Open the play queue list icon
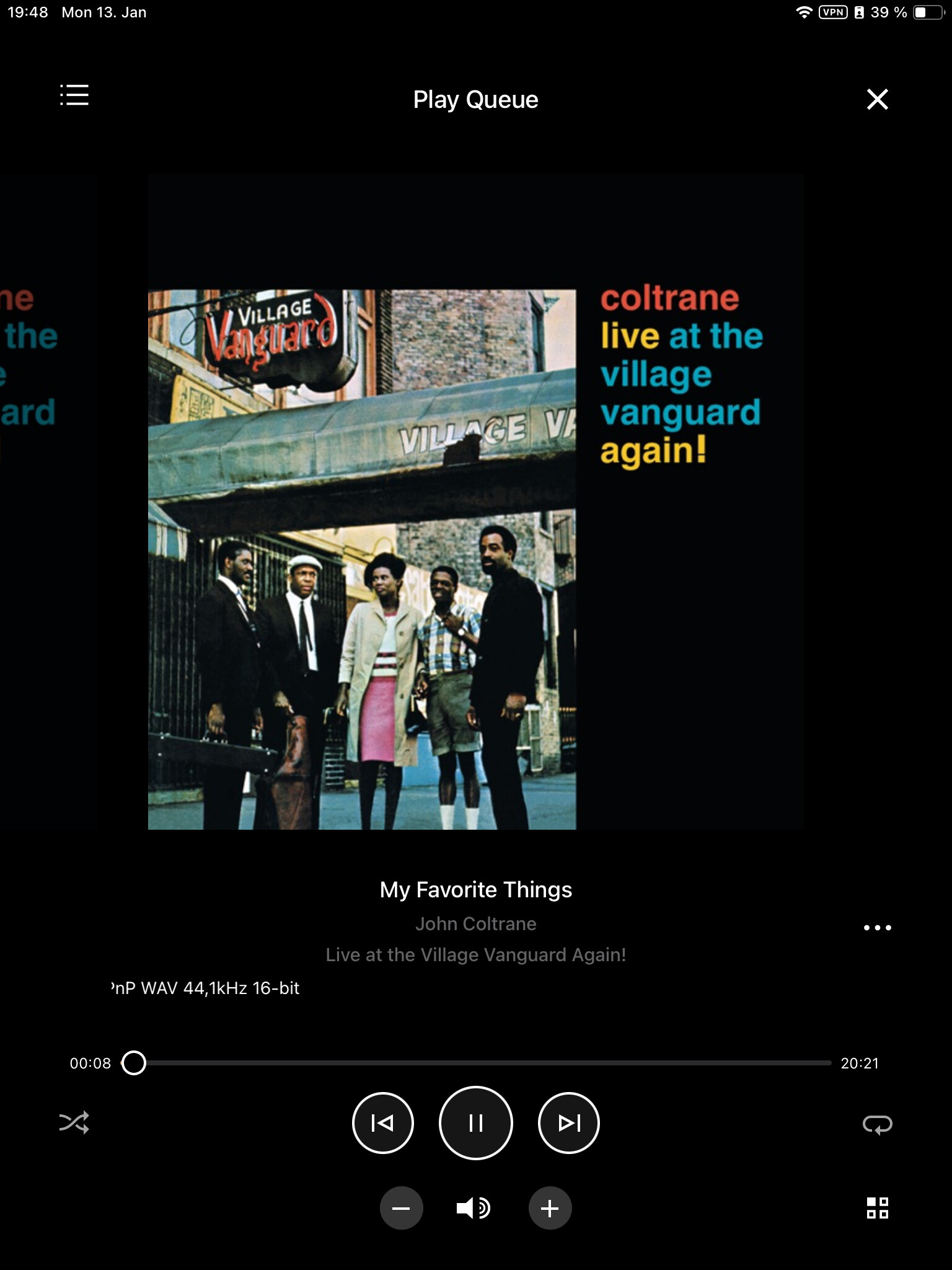 74,95
